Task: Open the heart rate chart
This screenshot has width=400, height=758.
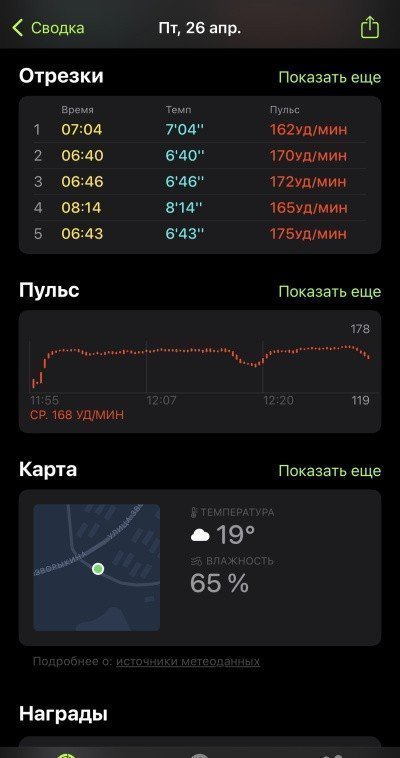Action: [200, 371]
